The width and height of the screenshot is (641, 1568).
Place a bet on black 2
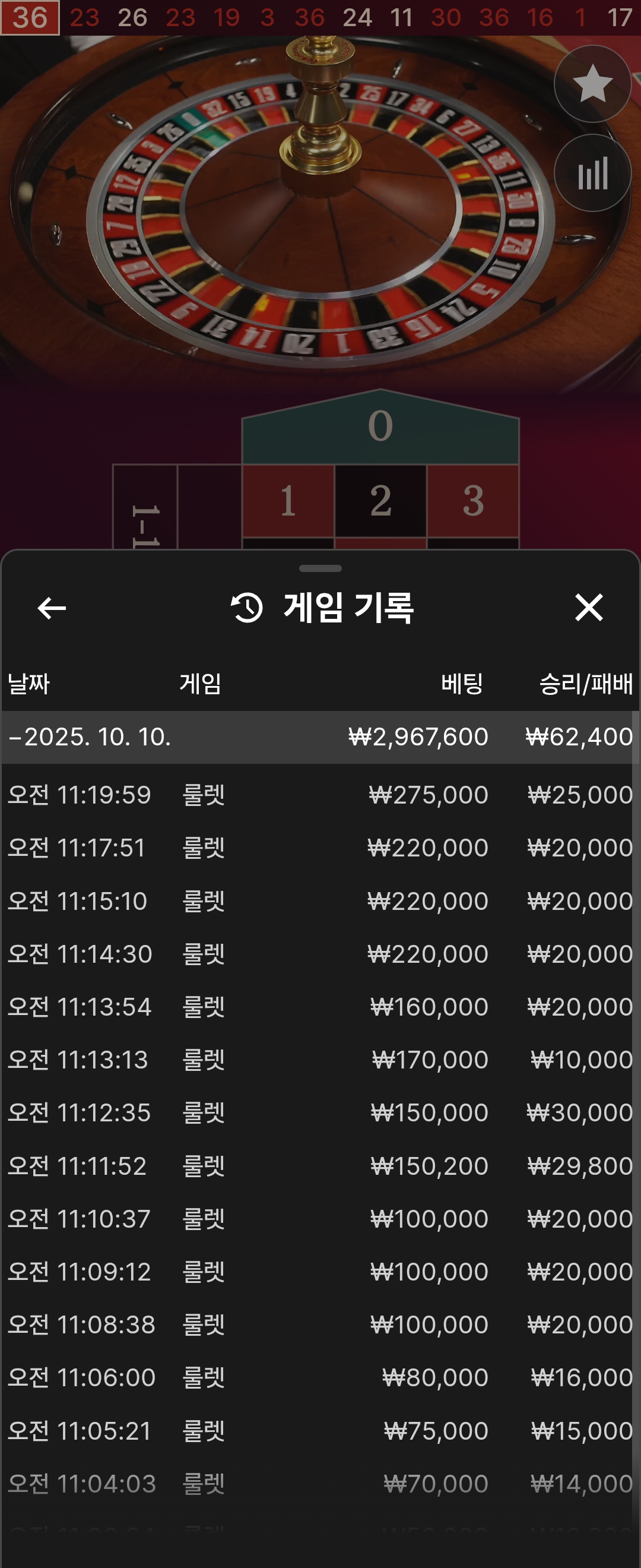(380, 501)
